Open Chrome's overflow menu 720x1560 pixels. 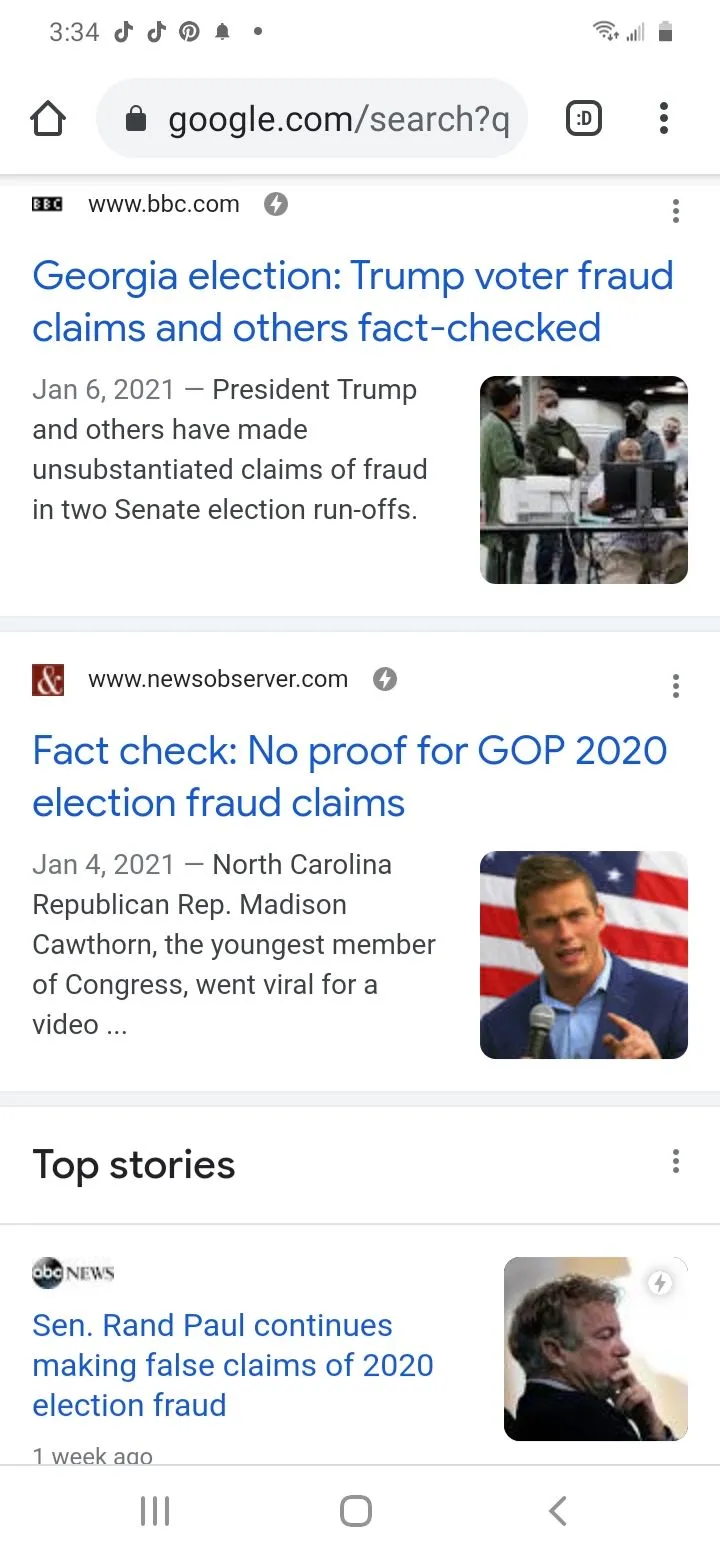click(663, 120)
